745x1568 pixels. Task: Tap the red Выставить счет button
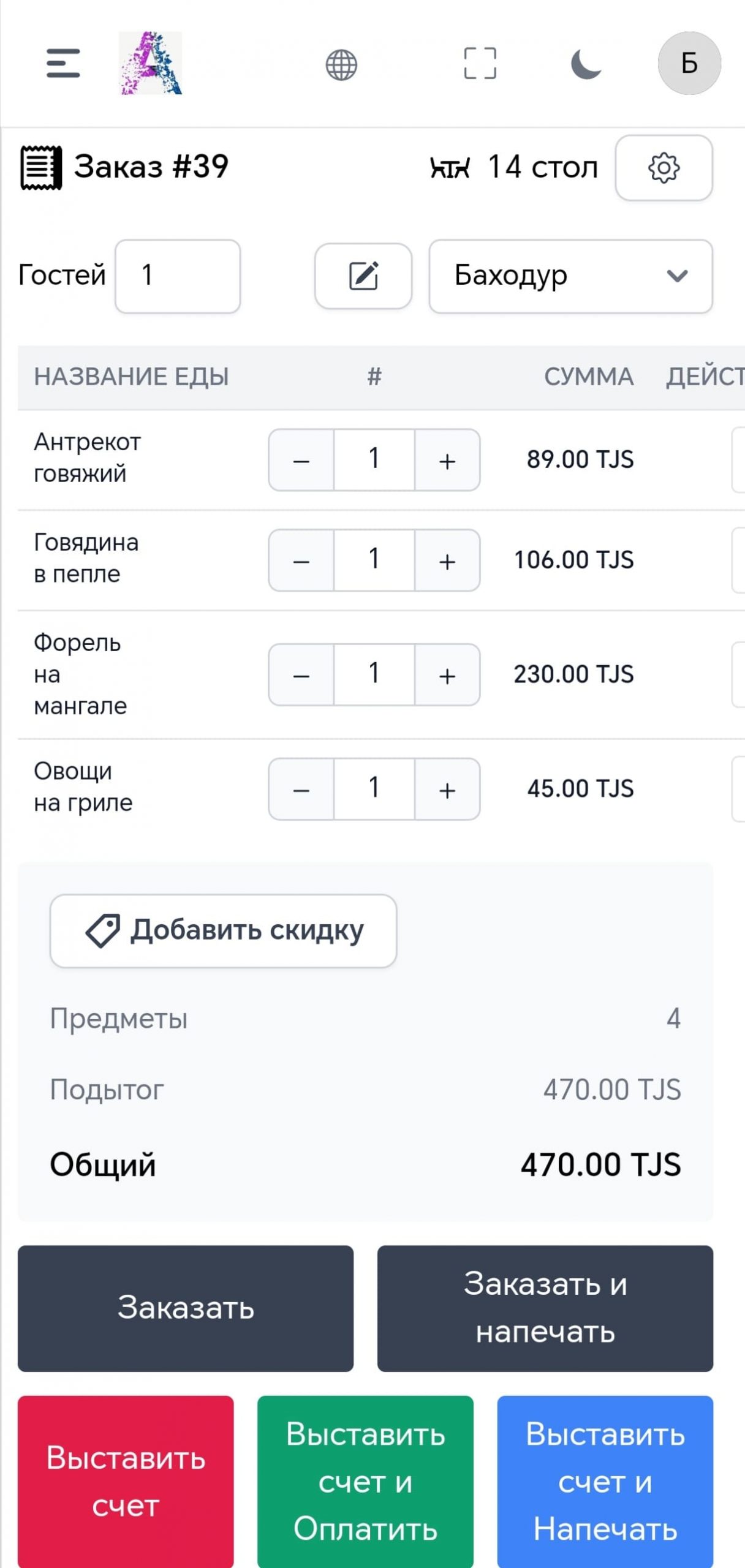pos(126,1482)
